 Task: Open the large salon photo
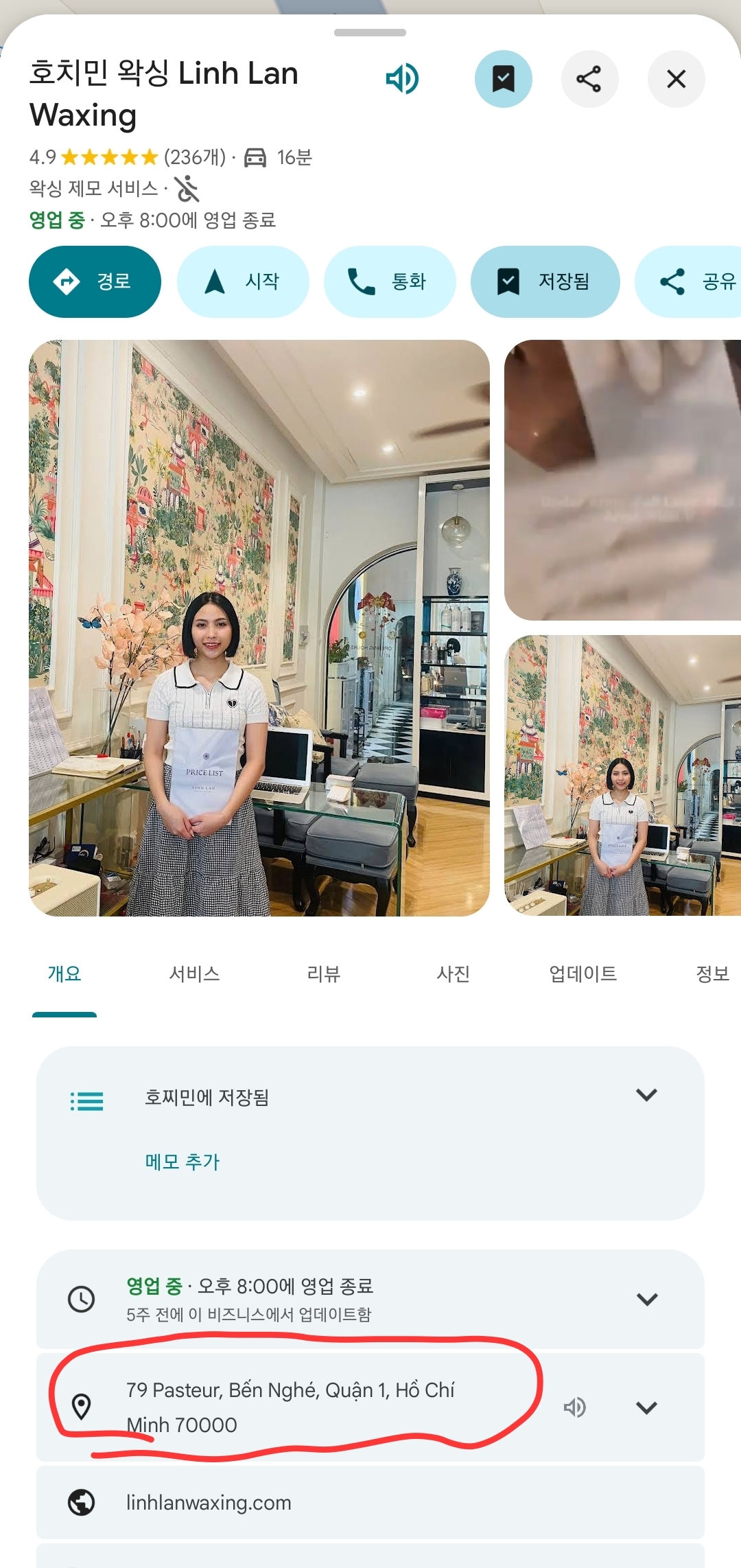[x=259, y=627]
